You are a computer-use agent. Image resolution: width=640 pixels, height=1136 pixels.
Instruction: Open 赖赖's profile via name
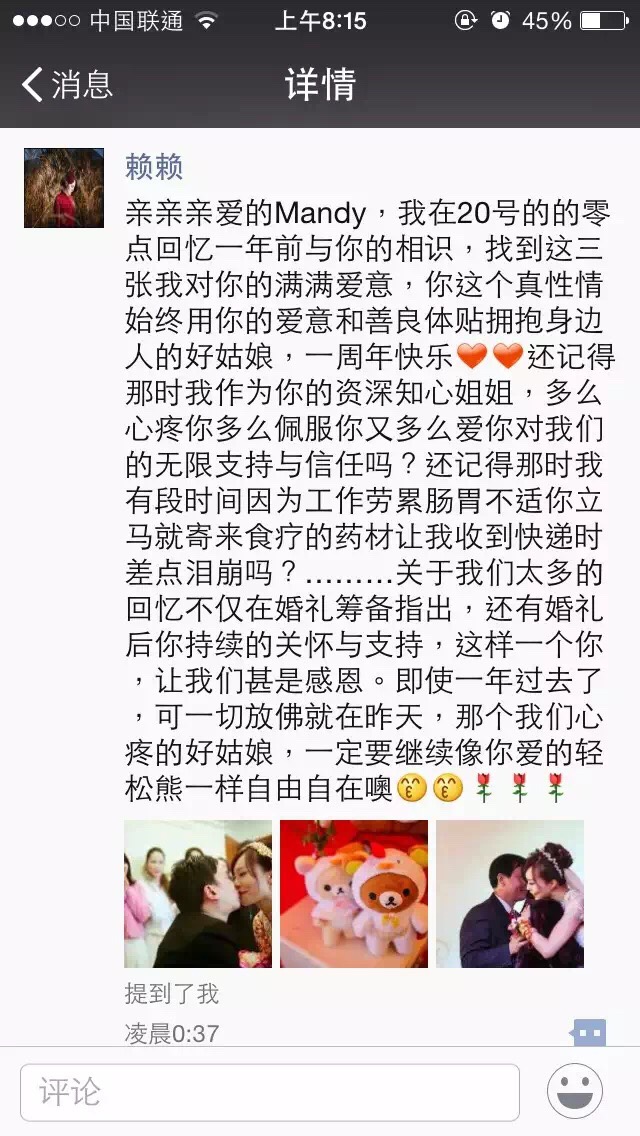[154, 167]
